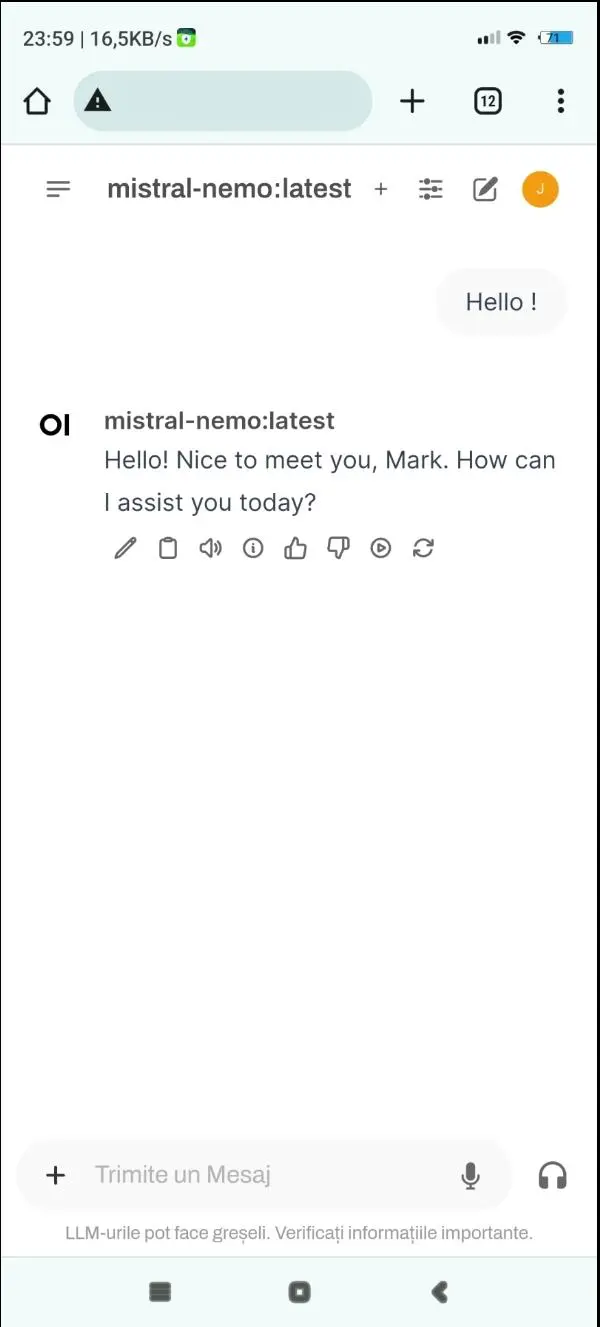Screen dimensions: 600x1327
Task: Open the mistral-nemo:latest model selector
Action: click(229, 189)
